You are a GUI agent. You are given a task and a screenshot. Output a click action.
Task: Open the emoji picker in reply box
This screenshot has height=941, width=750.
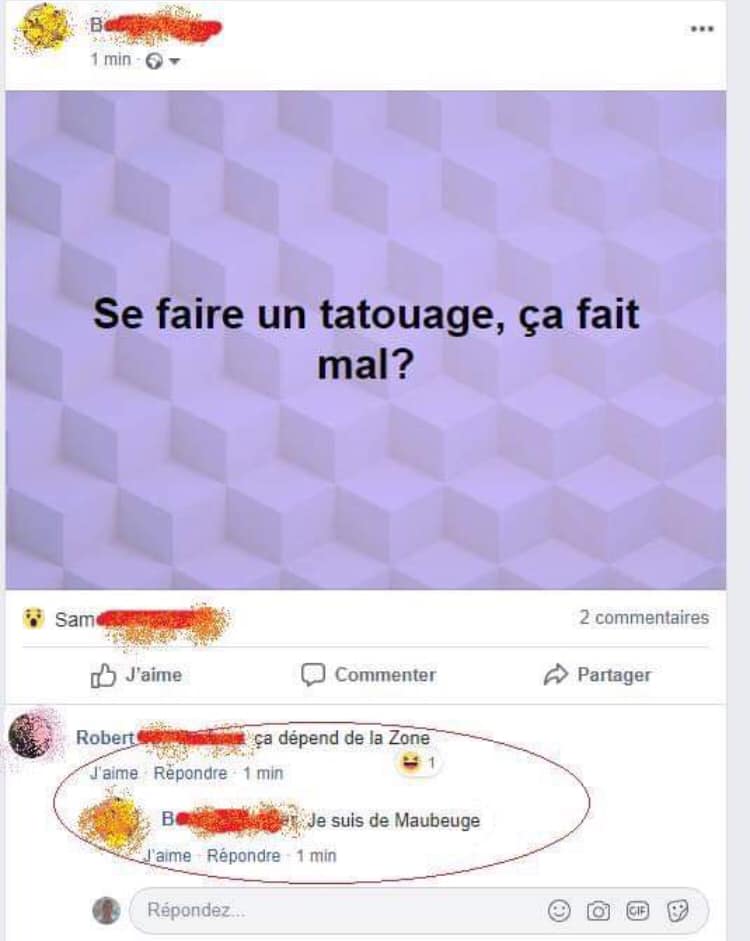point(560,911)
